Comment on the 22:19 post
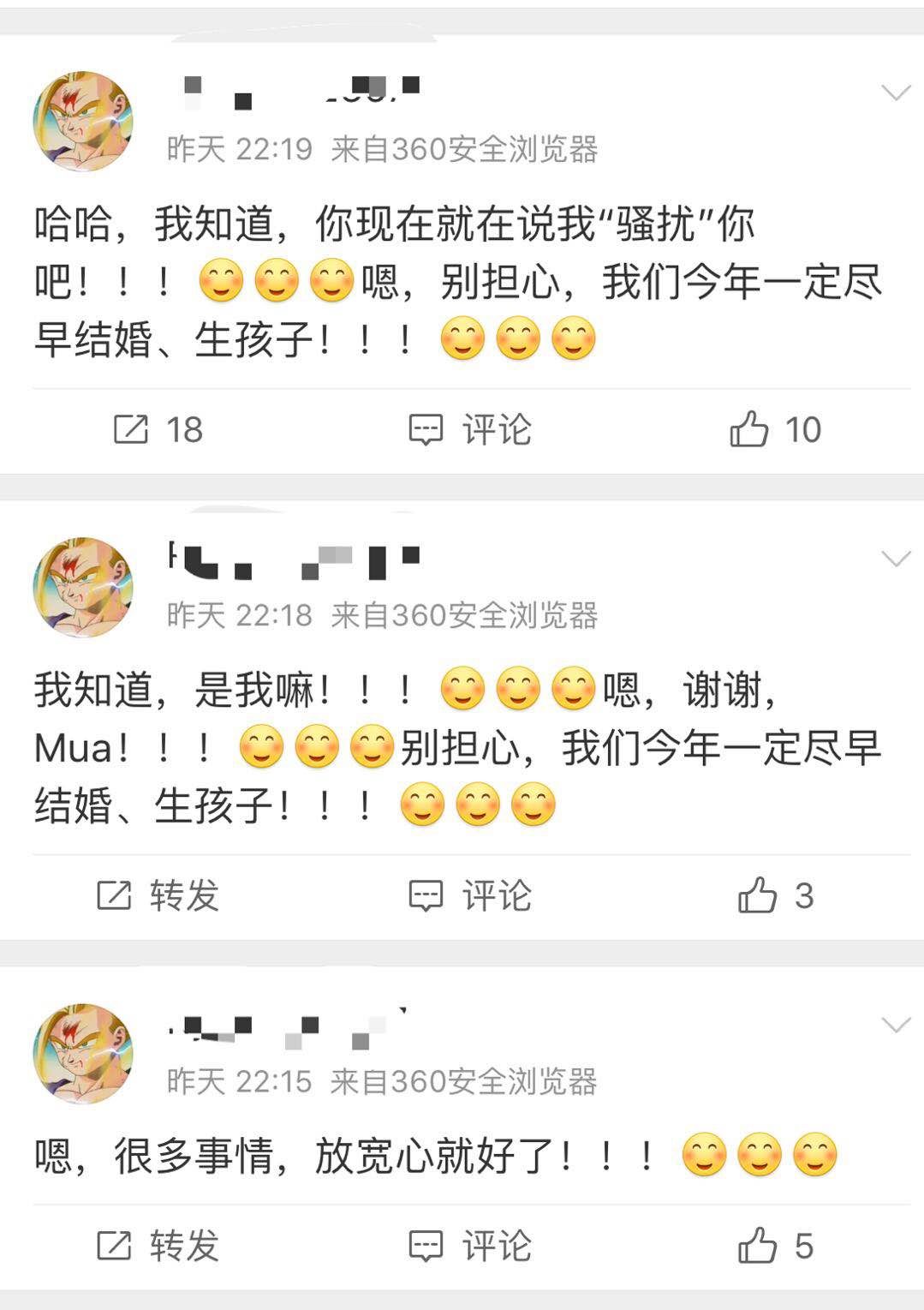 click(x=470, y=429)
